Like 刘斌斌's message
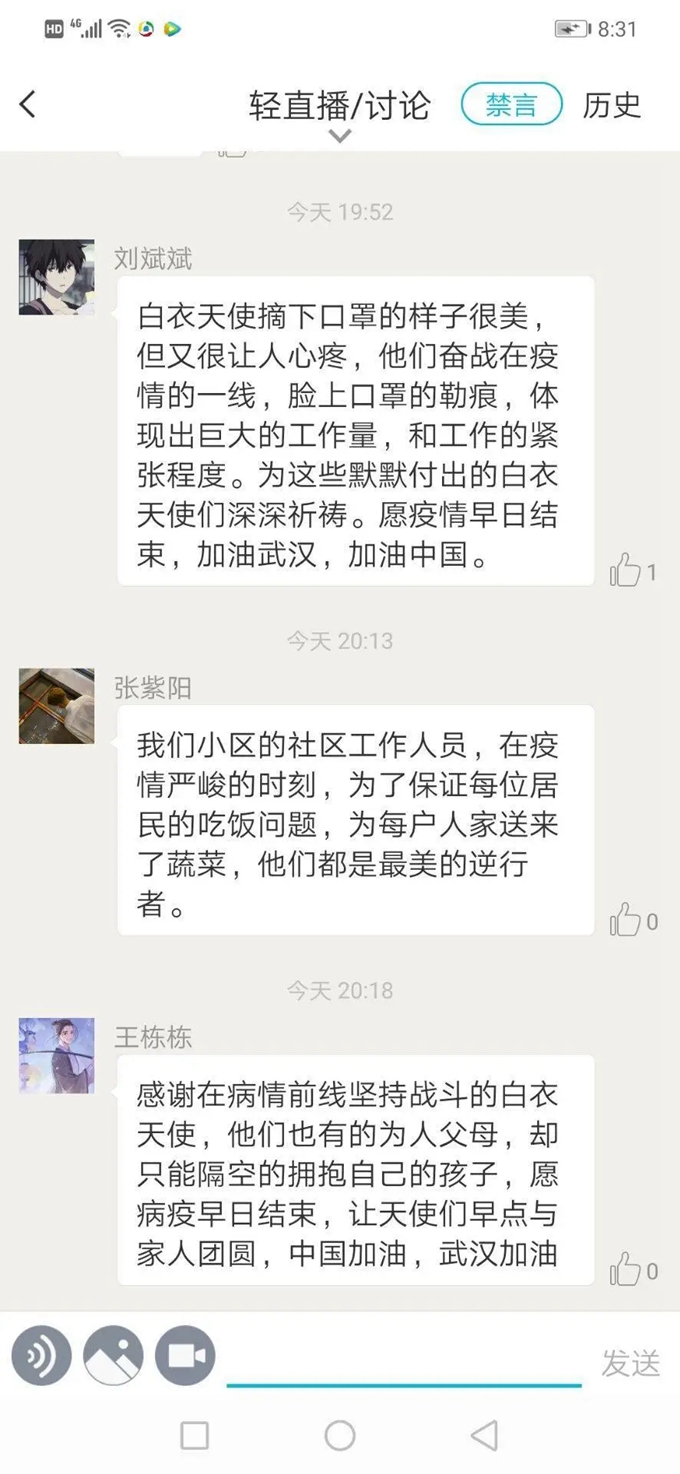680x1474 pixels. click(626, 571)
